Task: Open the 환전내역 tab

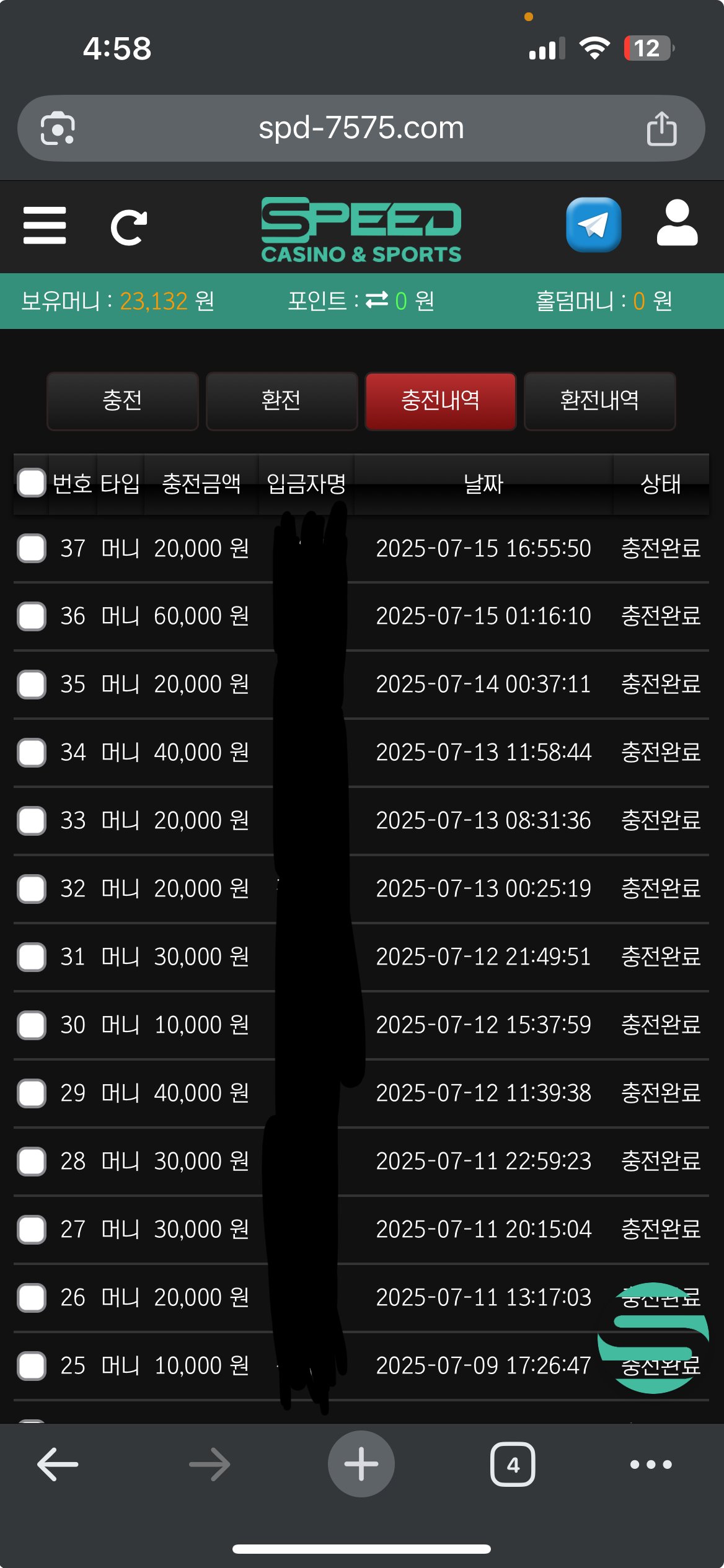Action: pos(599,400)
